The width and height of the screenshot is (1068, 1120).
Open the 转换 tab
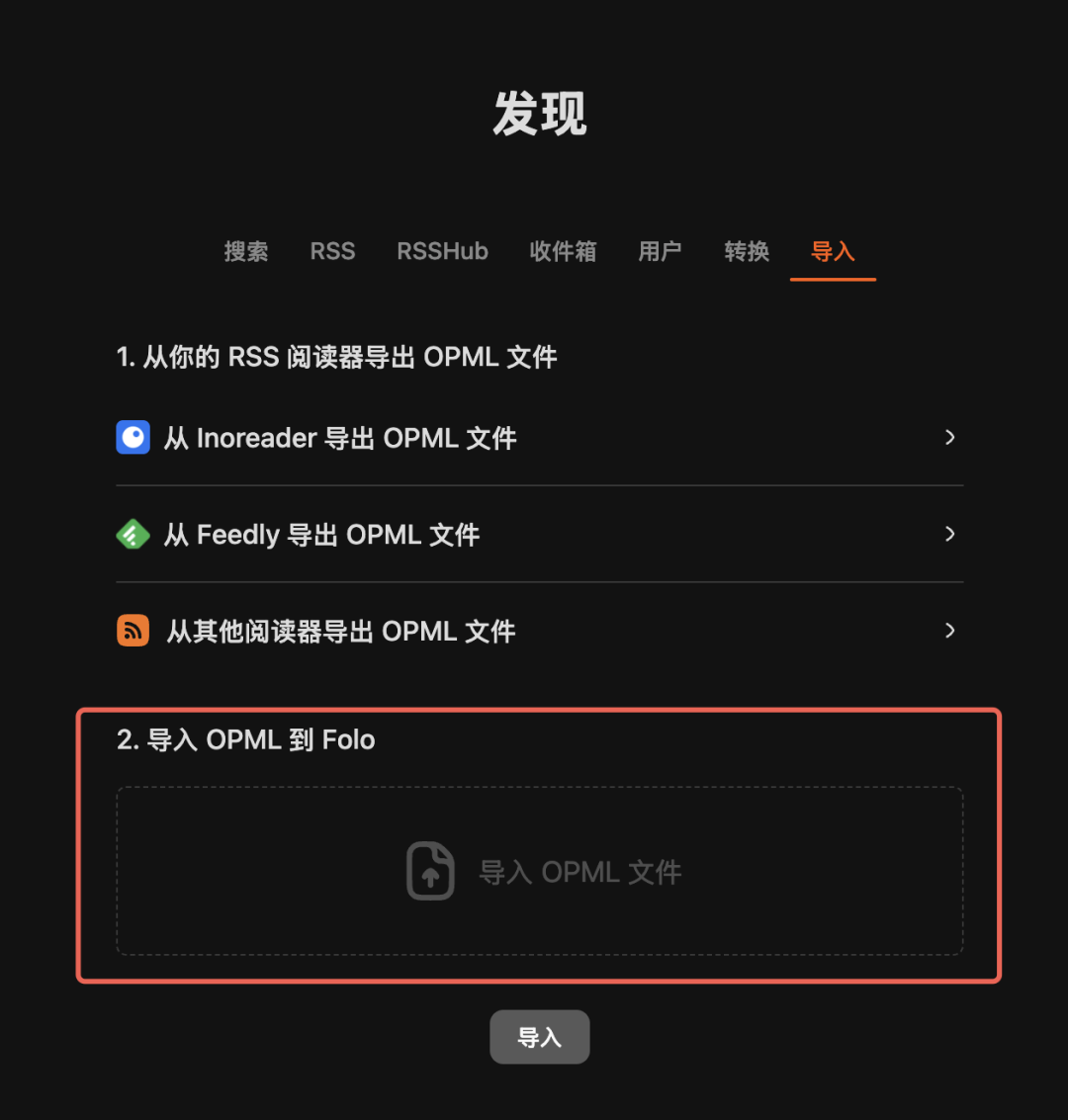pyautogui.click(x=747, y=251)
